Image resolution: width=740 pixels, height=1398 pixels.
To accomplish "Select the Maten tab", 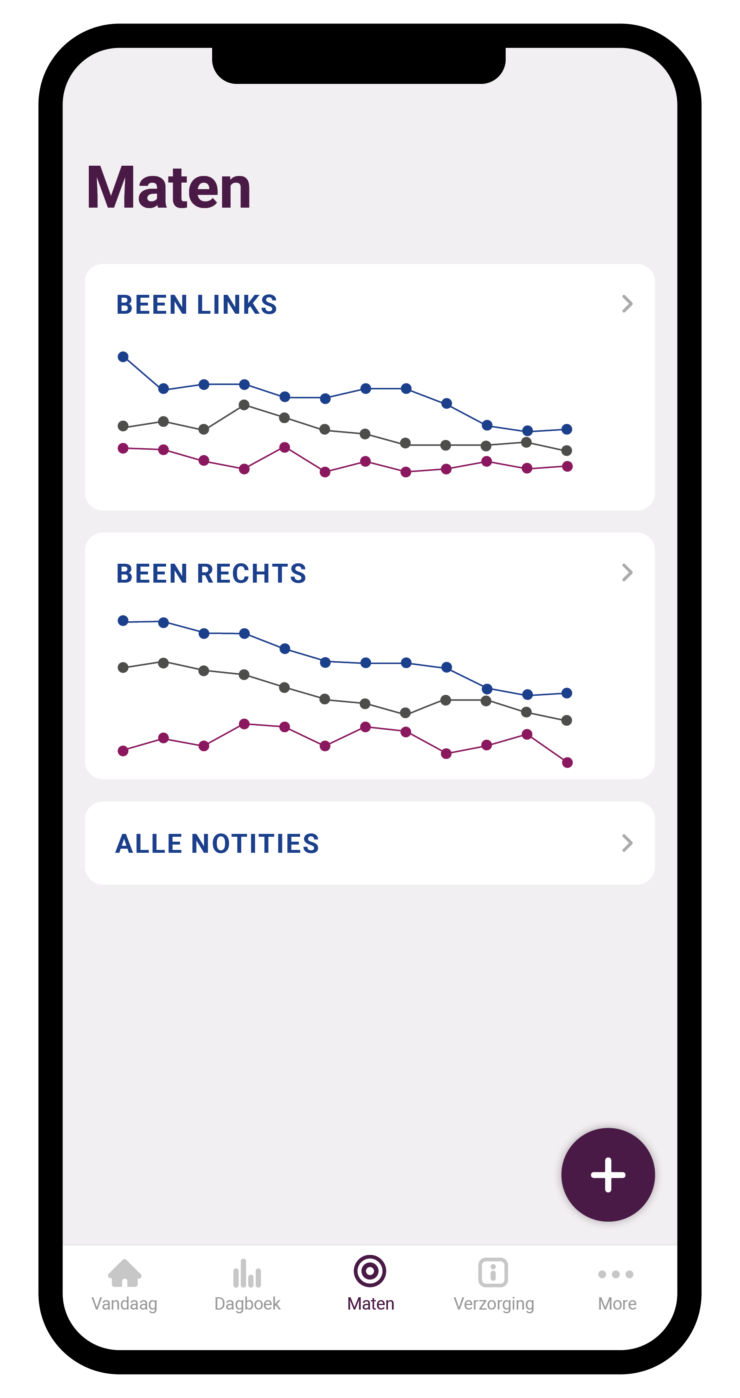I will pos(370,1286).
